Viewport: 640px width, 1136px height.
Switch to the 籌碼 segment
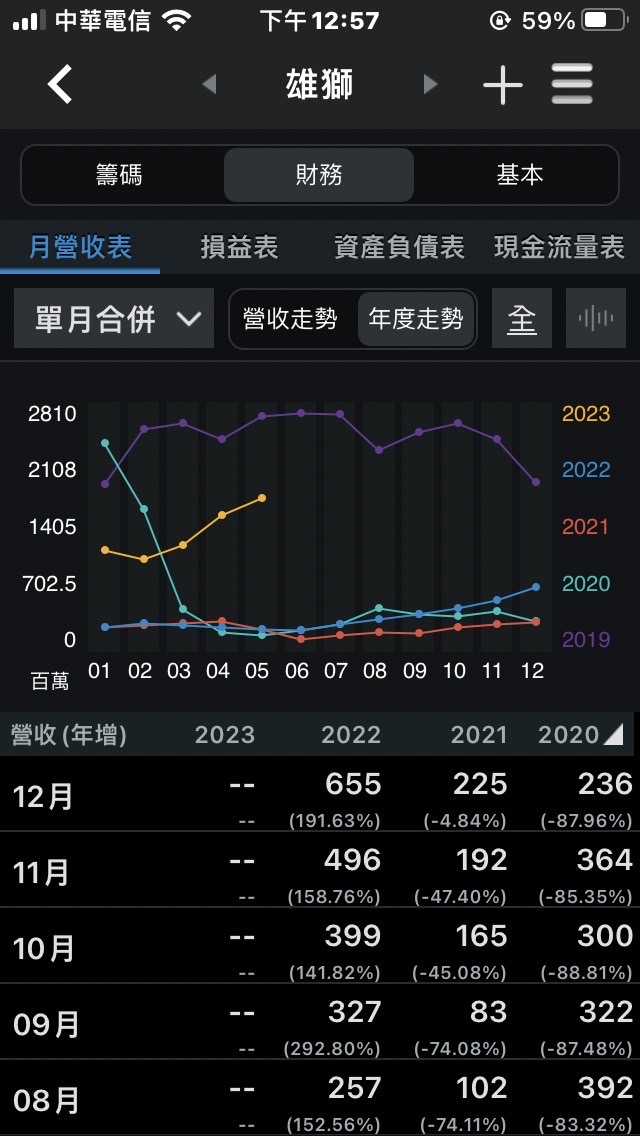point(120,175)
